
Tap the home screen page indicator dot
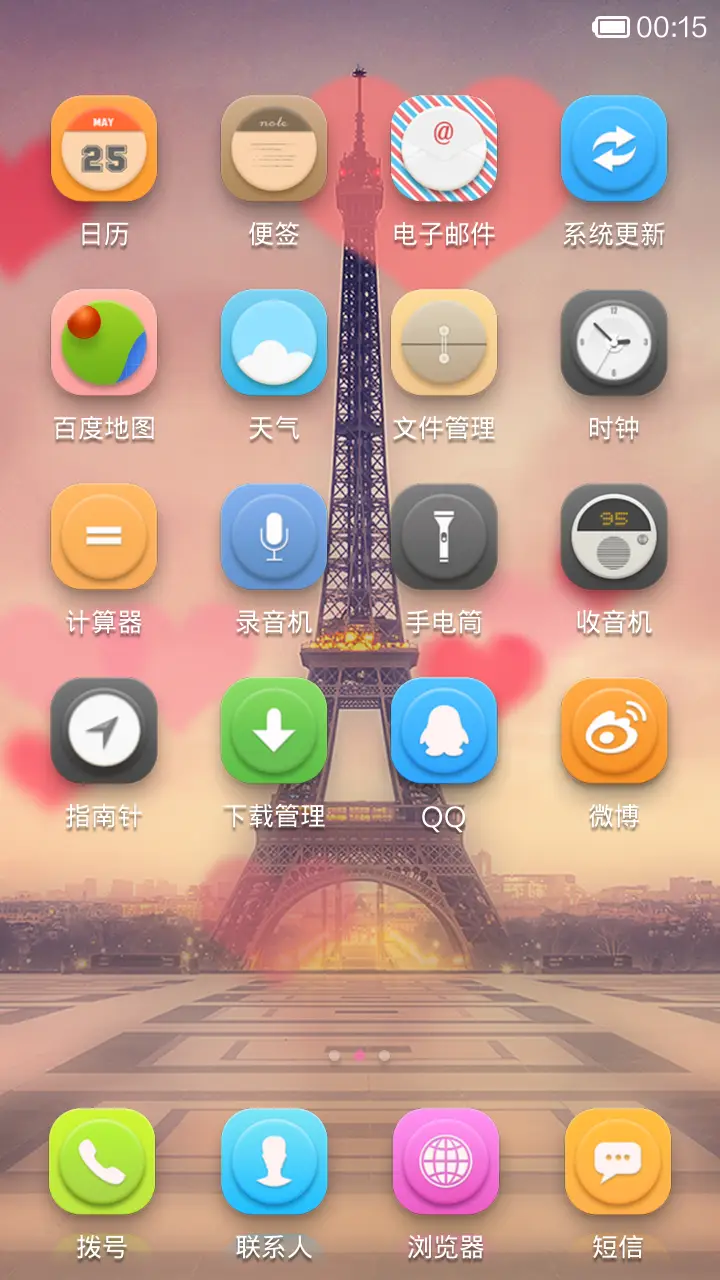click(360, 1053)
